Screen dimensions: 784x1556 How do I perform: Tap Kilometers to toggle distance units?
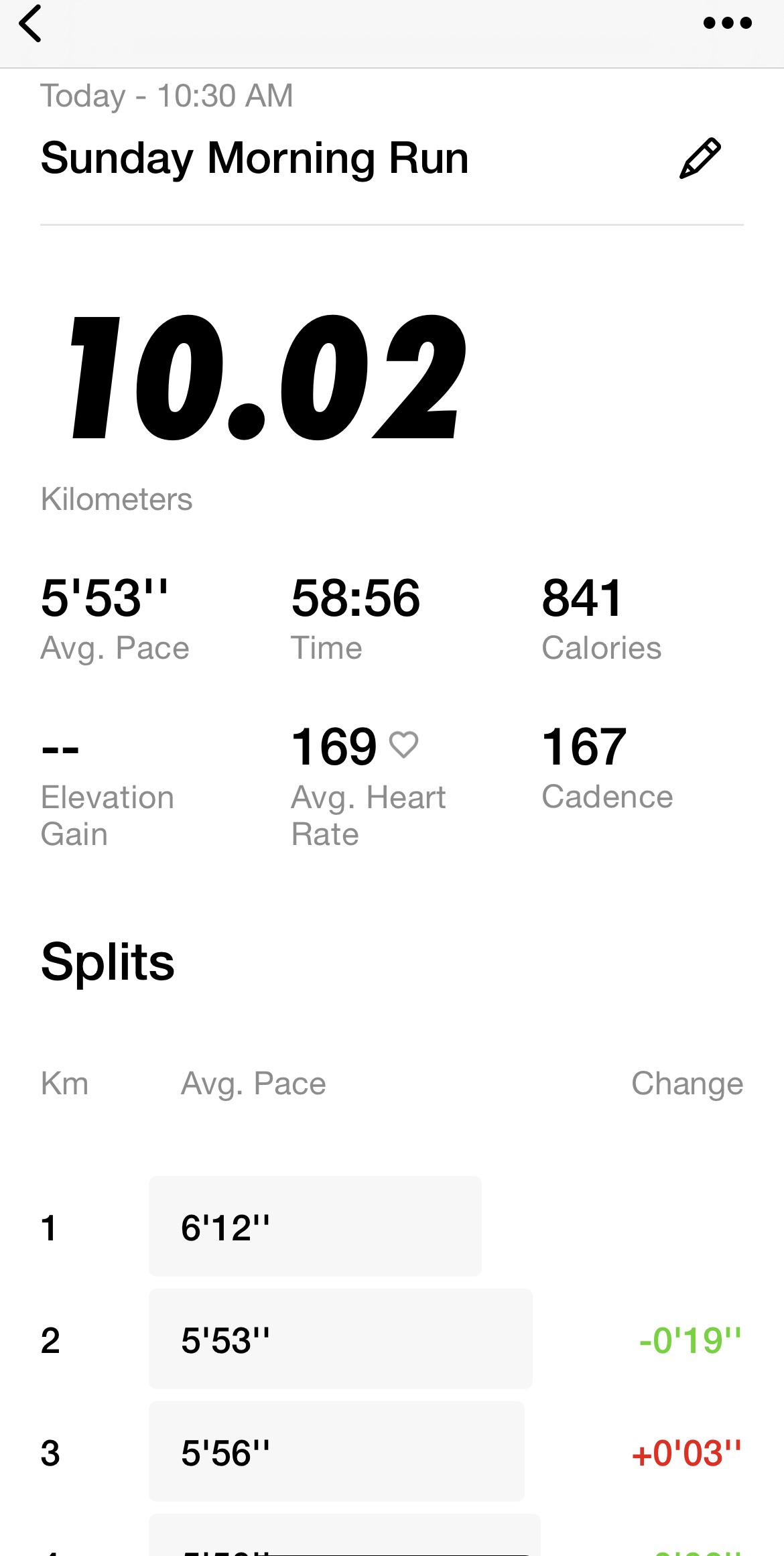(x=117, y=499)
